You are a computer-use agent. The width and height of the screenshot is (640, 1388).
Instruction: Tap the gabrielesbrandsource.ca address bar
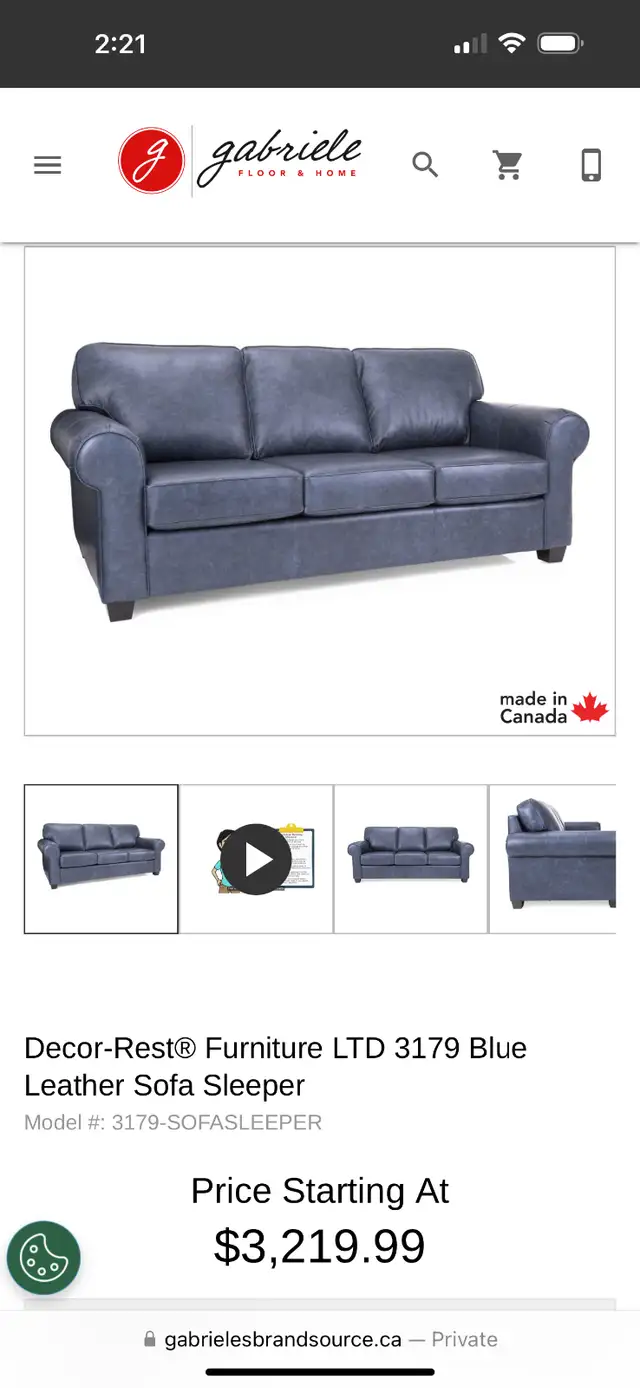[320, 1339]
